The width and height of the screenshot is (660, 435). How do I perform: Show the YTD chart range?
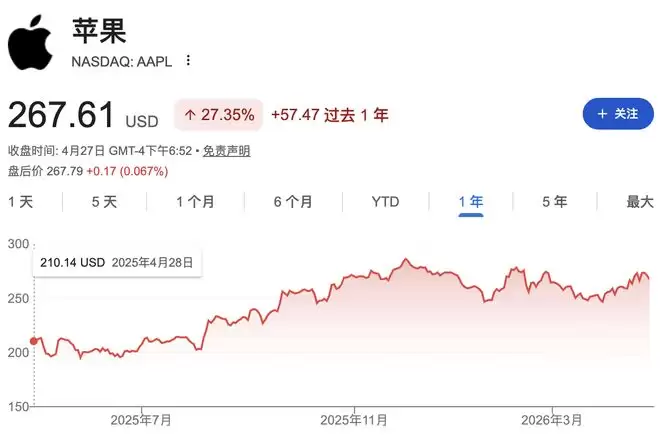coord(385,202)
